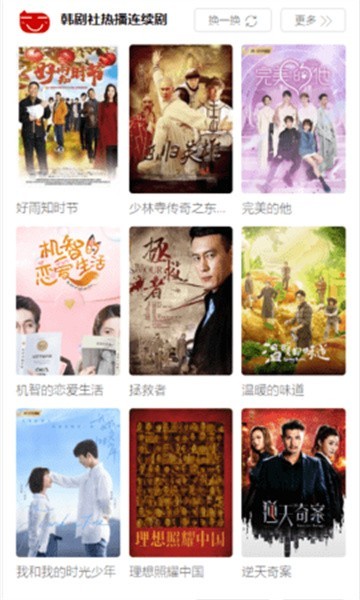360x600 pixels.
Task: Tap the 换一换 refresh button
Action: pyautogui.click(x=233, y=20)
